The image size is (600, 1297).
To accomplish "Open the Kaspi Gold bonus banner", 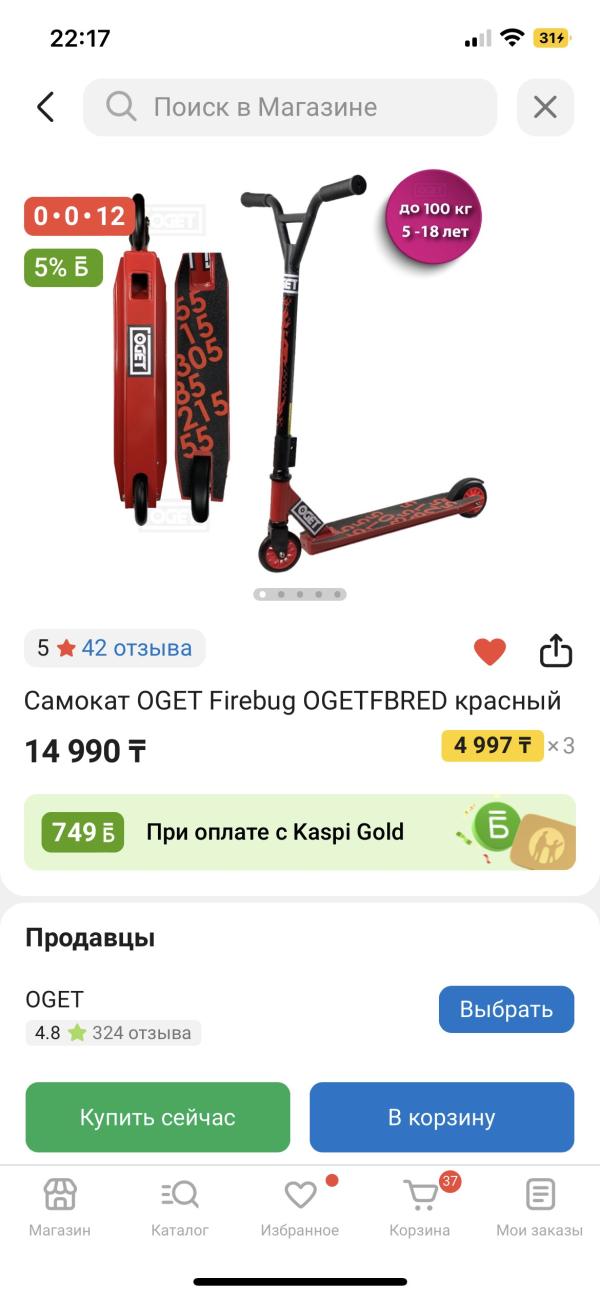I will [x=300, y=832].
